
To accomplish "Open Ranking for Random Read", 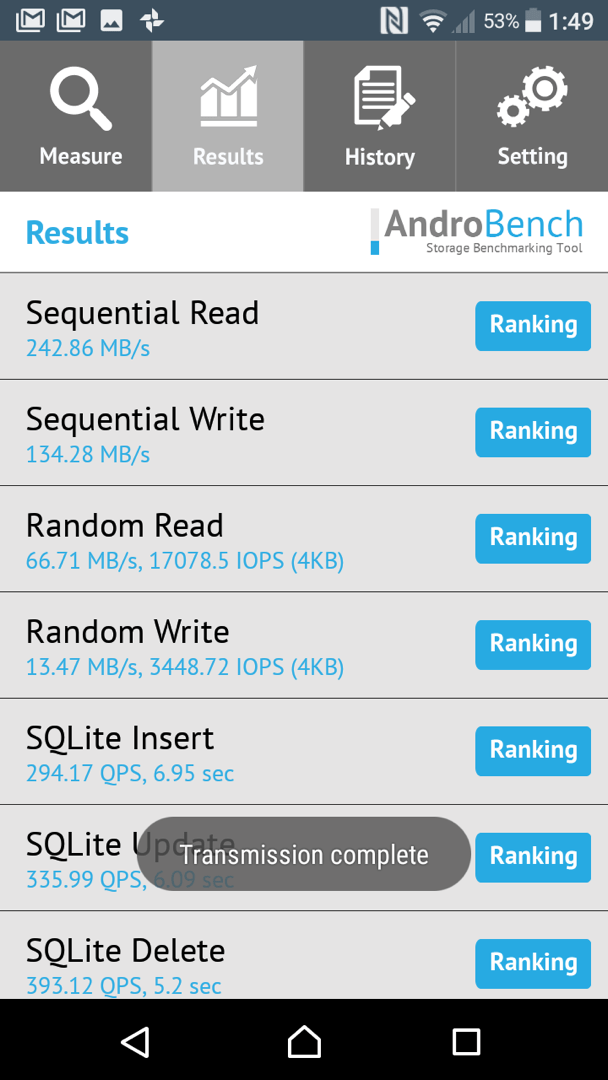I will tap(533, 538).
